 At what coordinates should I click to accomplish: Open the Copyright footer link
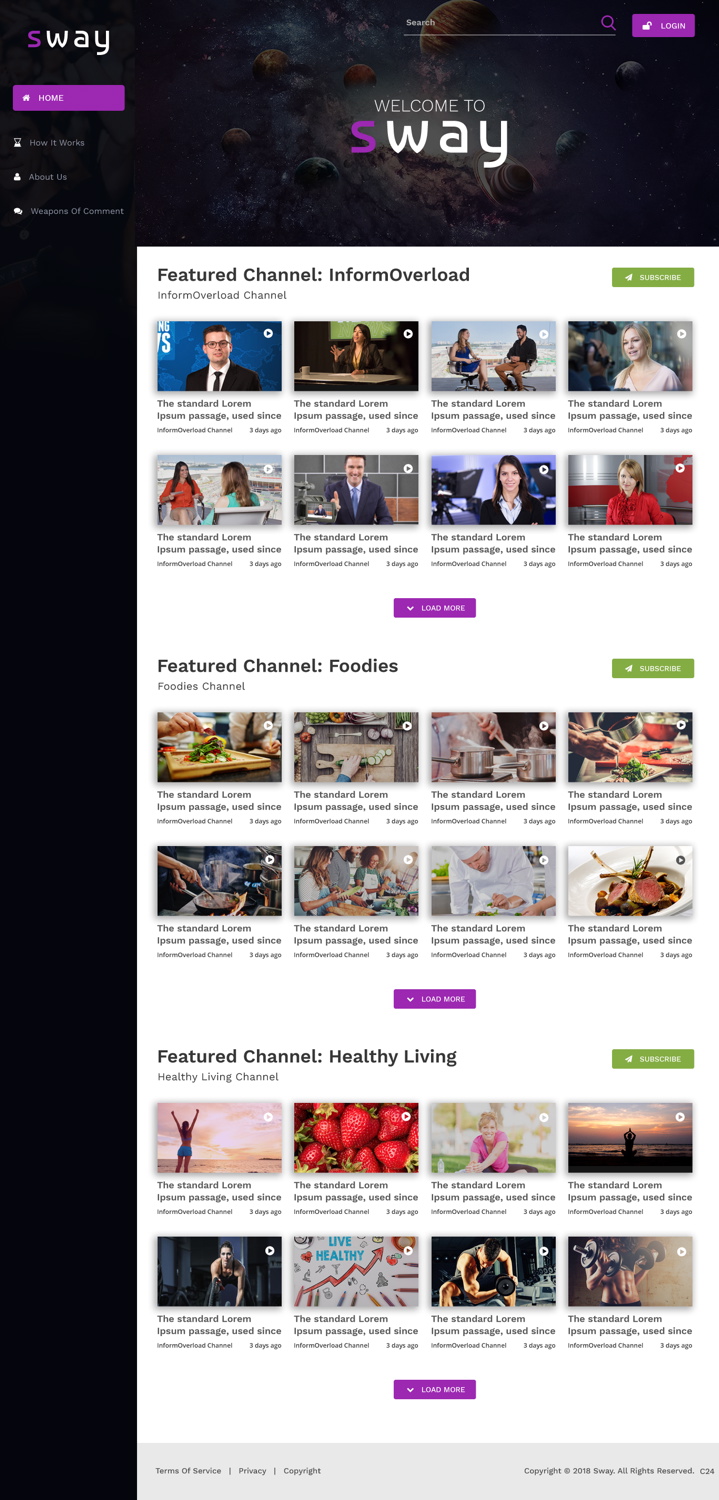(302, 1471)
